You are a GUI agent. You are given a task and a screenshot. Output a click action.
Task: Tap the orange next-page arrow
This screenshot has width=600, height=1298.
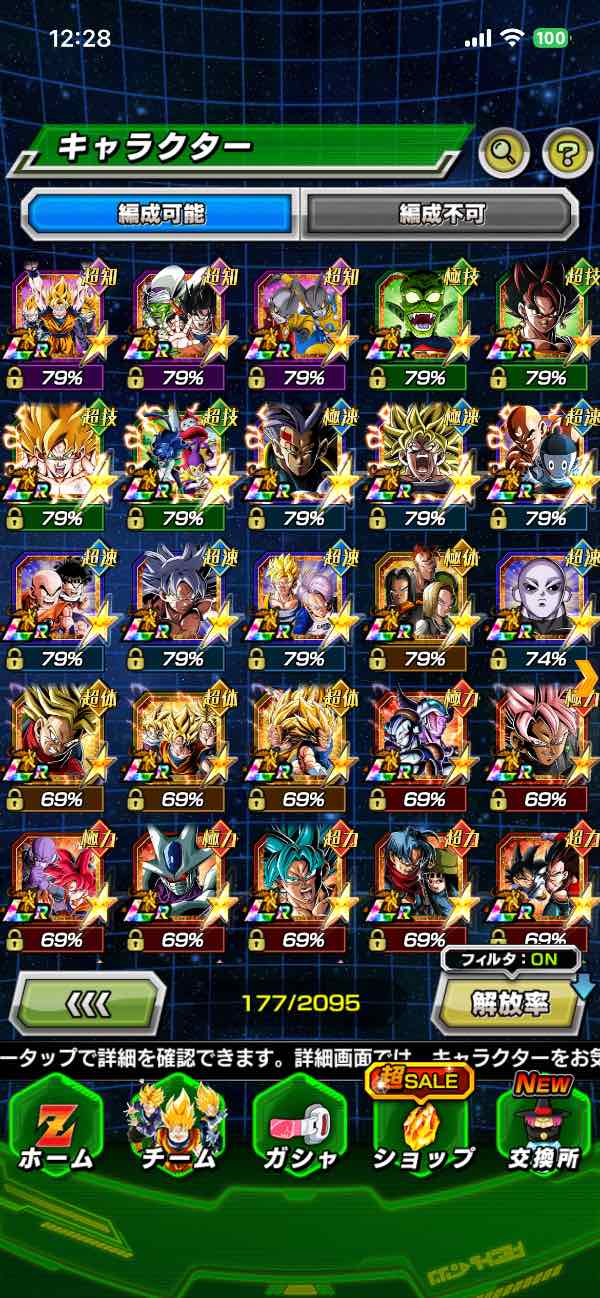click(587, 680)
